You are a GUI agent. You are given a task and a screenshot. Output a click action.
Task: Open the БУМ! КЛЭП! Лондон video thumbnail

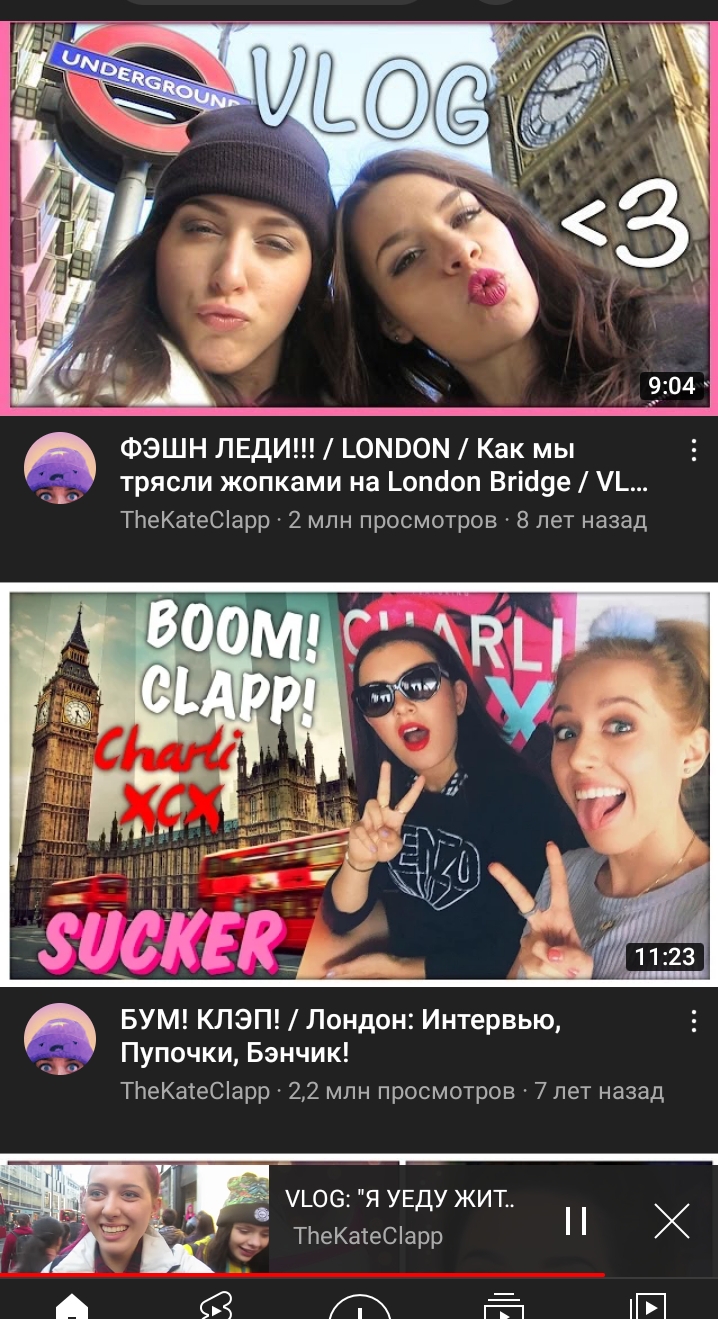point(358,785)
